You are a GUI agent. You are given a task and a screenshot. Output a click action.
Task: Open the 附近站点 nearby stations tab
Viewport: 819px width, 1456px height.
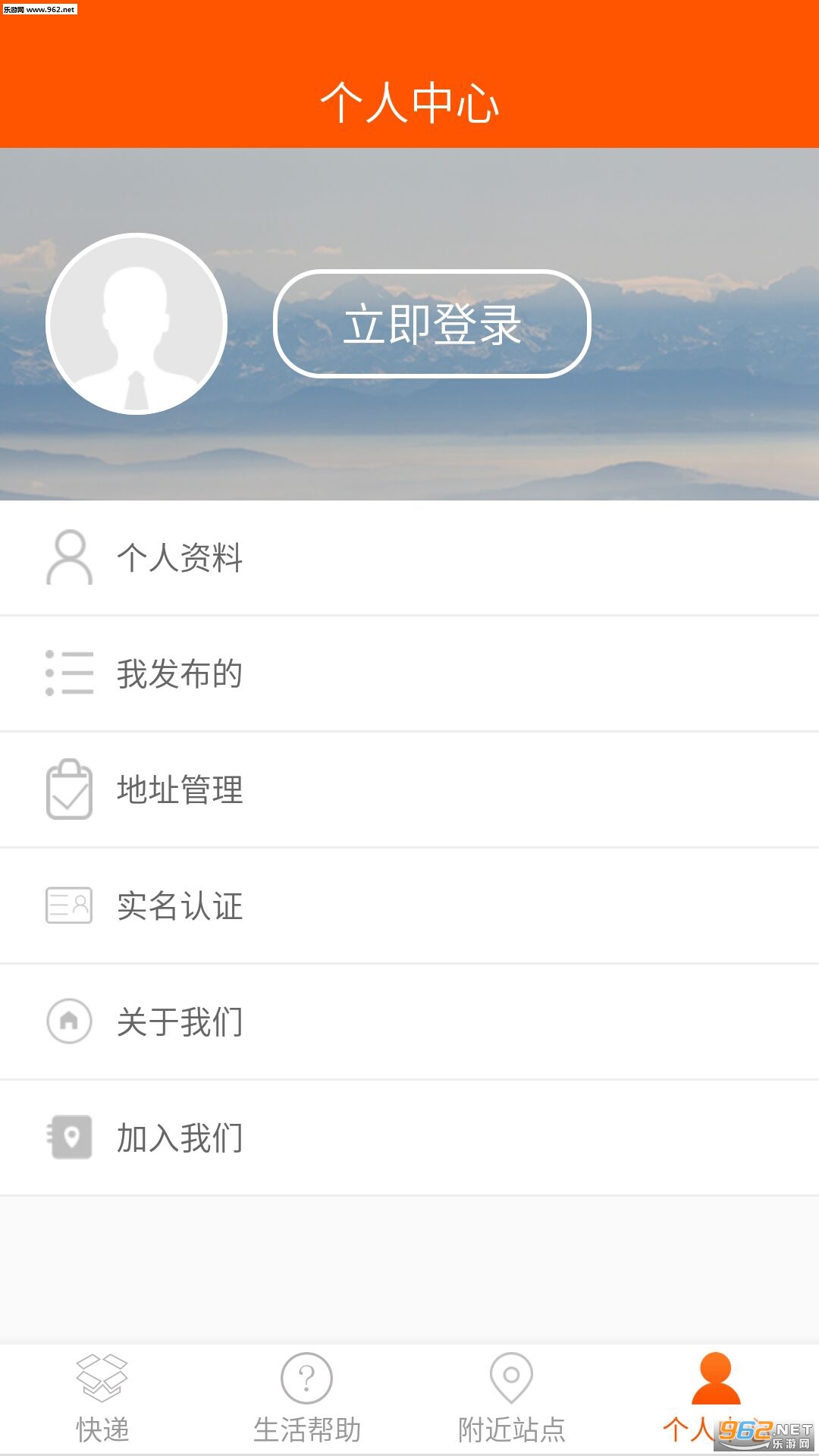coord(512,1400)
